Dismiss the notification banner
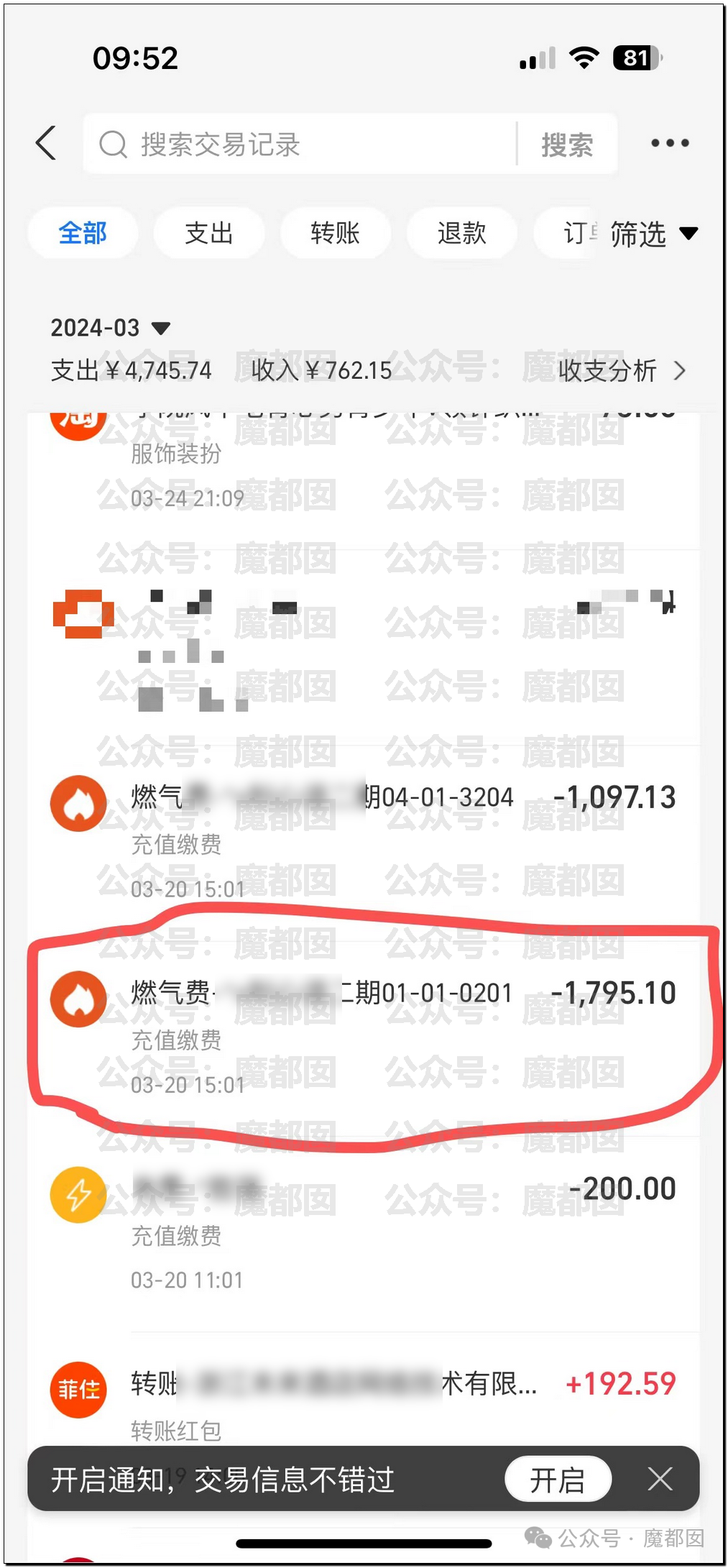Screen dimensions: 728x1568 tap(660, 1479)
